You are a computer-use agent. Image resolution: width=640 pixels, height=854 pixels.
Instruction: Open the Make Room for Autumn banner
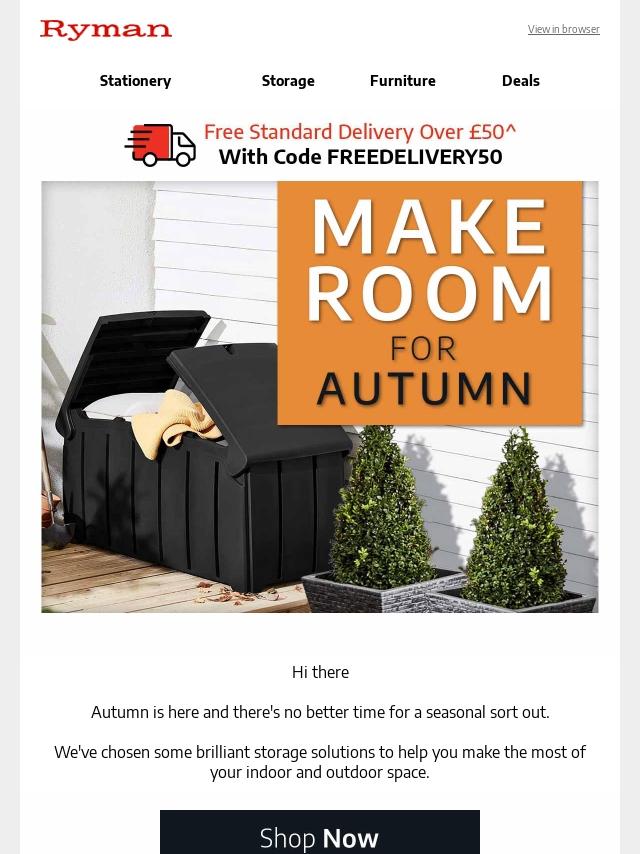tap(320, 397)
